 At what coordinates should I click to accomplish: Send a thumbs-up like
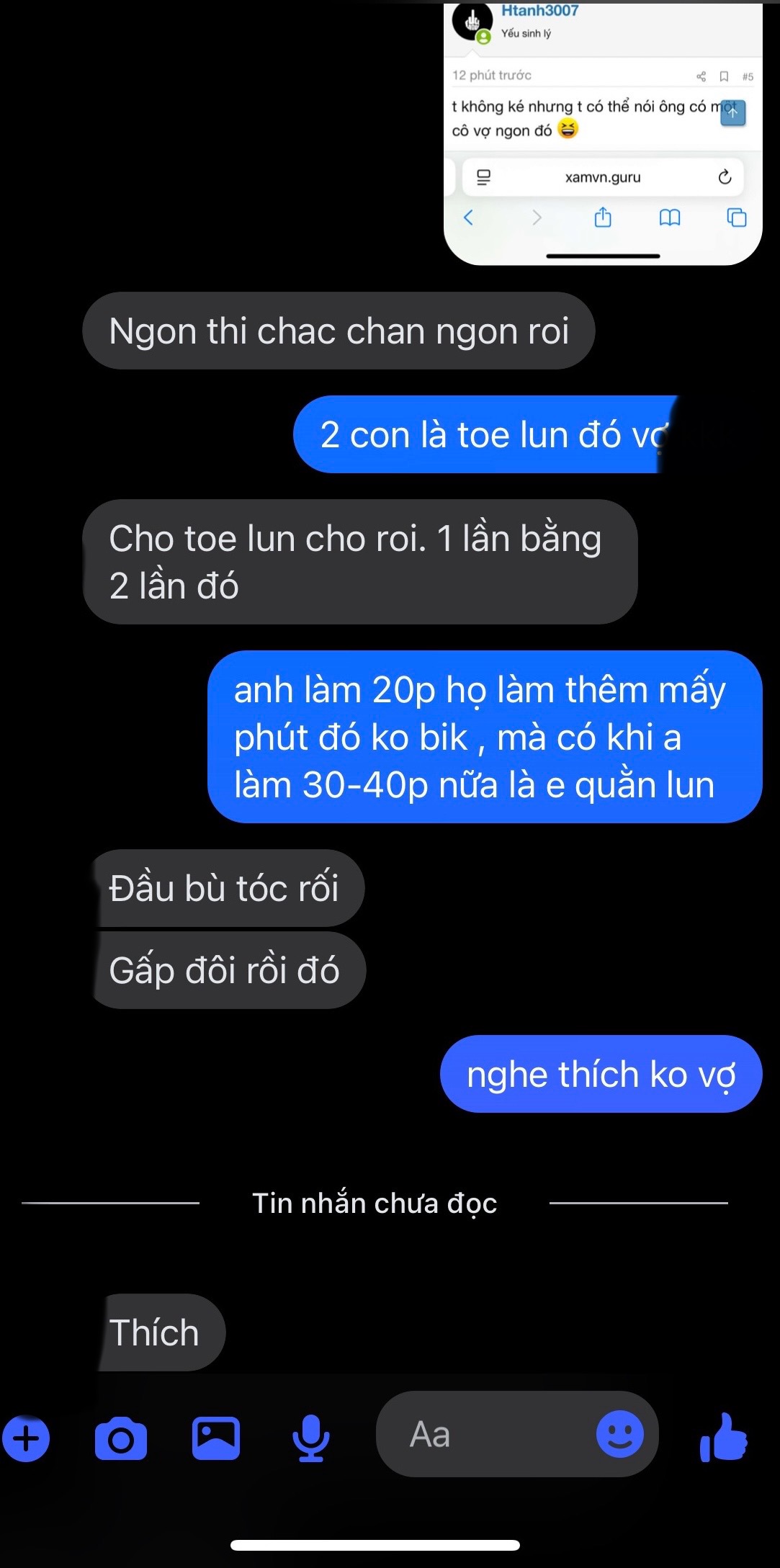(723, 1437)
